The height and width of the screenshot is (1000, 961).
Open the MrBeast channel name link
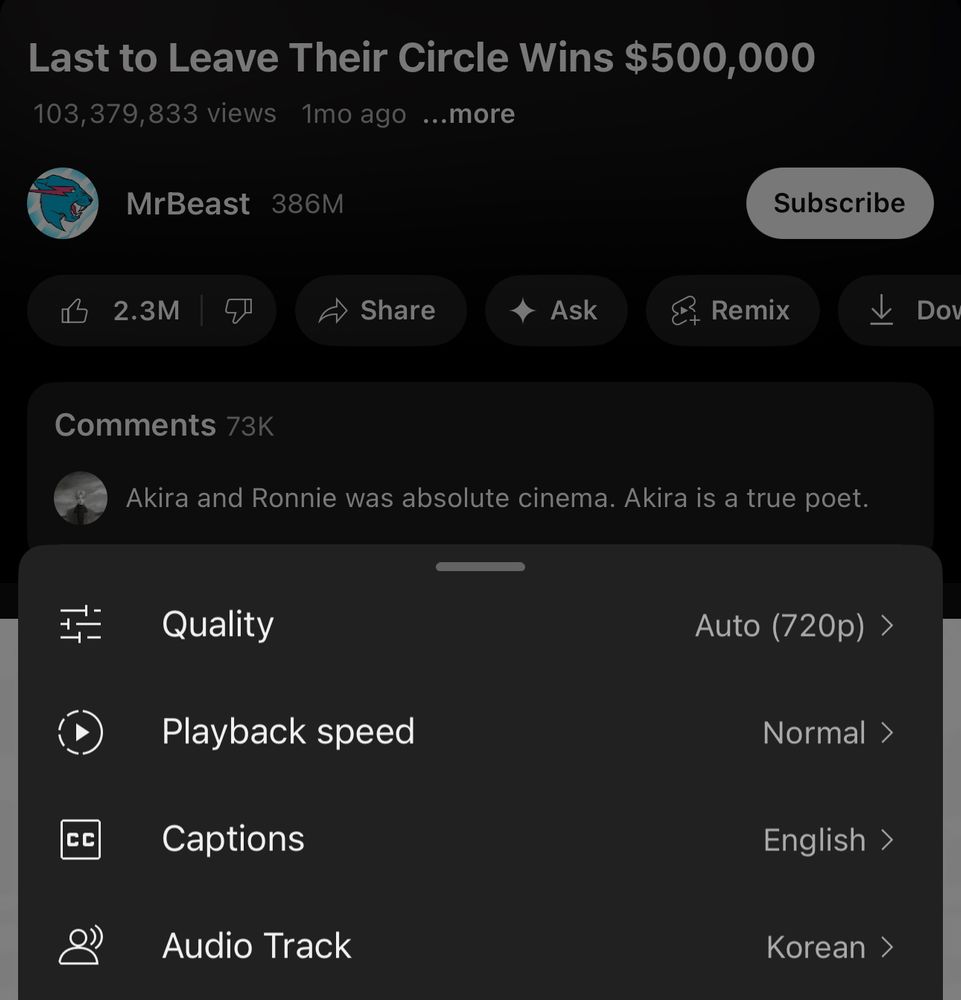[x=188, y=203]
